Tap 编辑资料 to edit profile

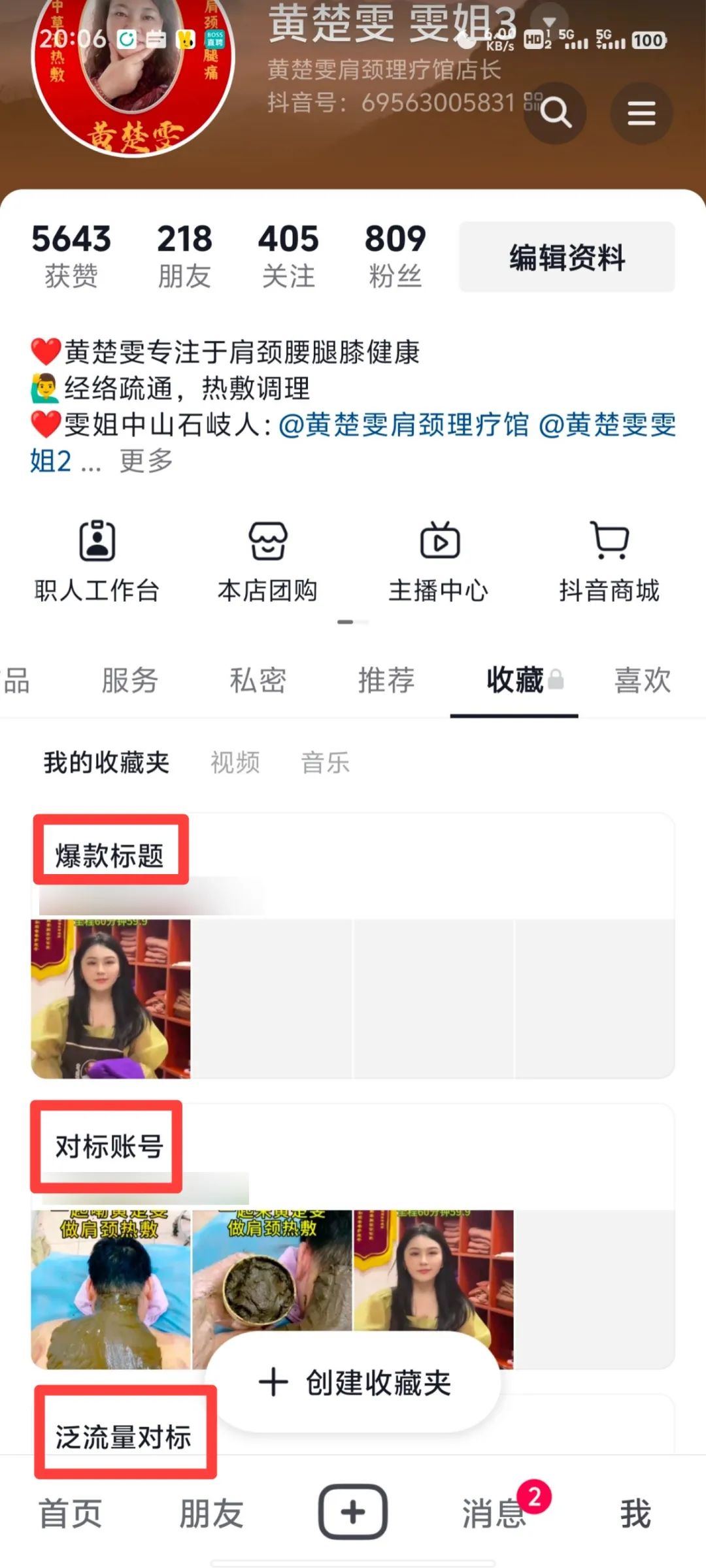(x=566, y=257)
